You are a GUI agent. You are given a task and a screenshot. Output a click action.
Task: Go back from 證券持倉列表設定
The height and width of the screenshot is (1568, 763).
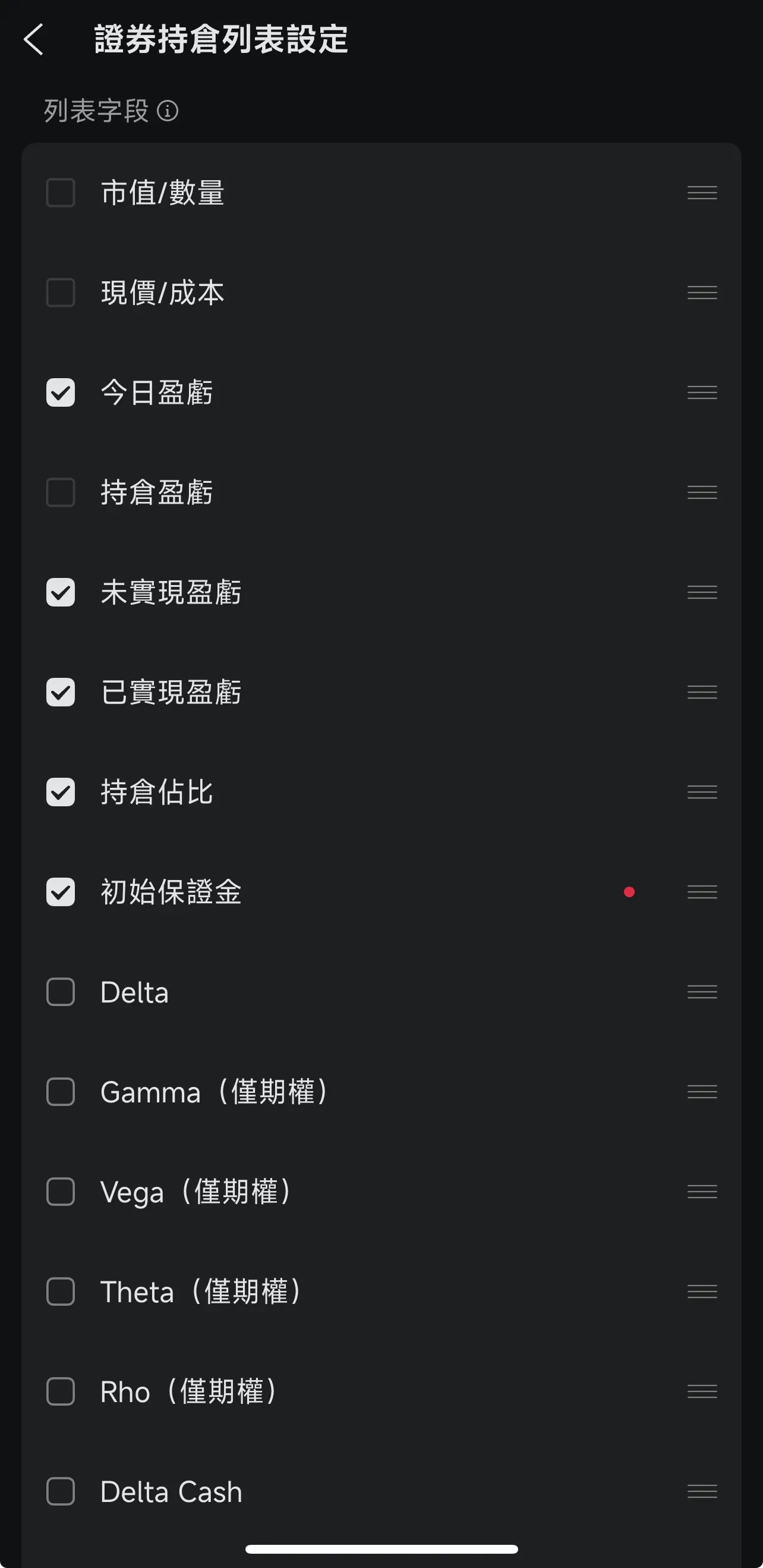point(33,40)
